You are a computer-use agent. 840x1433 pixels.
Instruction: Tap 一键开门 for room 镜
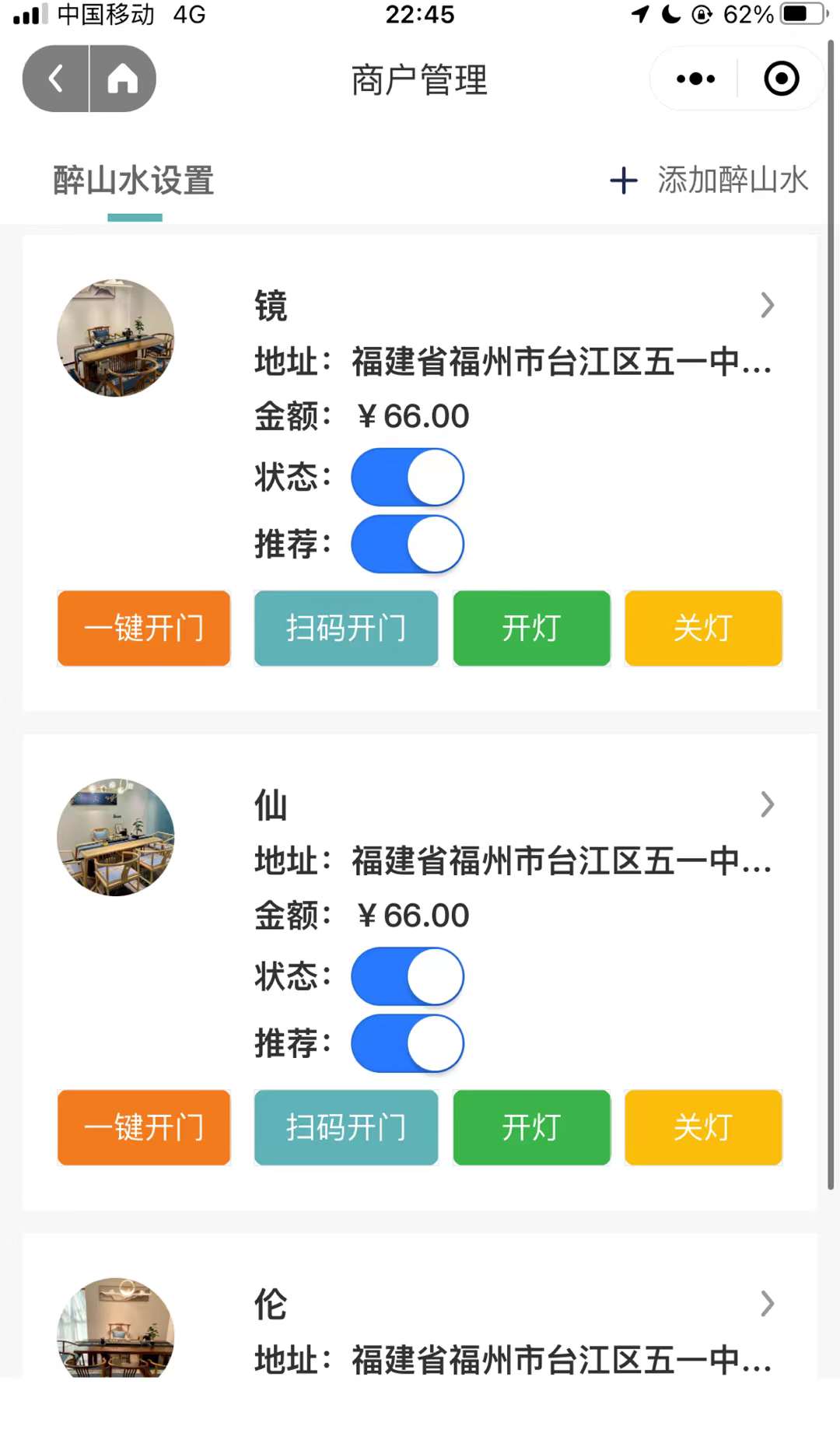click(144, 628)
